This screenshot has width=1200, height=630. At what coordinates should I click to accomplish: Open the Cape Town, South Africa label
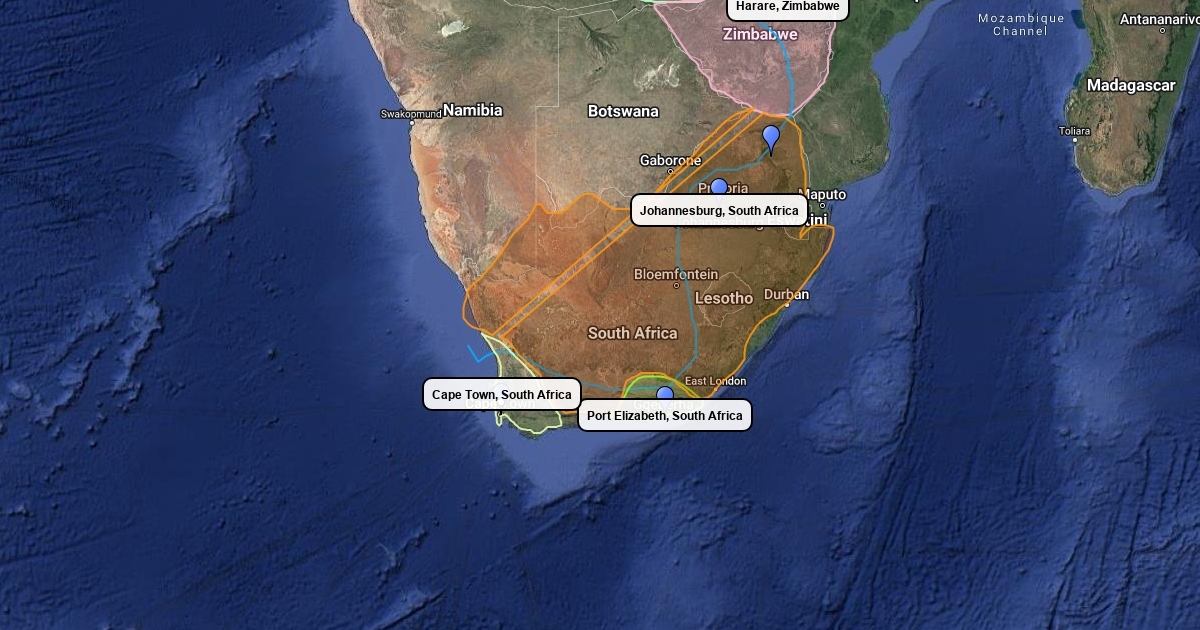[502, 395]
